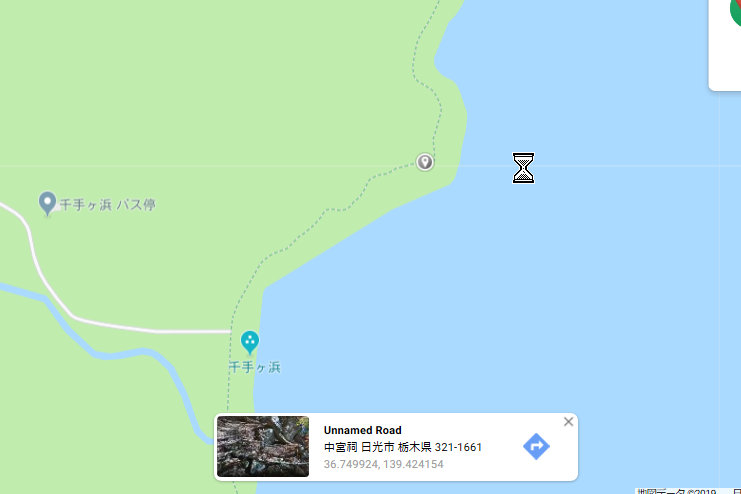The image size is (741, 494).
Task: Select the 千手ヶ浜 バス停 bus stop marker
Action: (47, 203)
